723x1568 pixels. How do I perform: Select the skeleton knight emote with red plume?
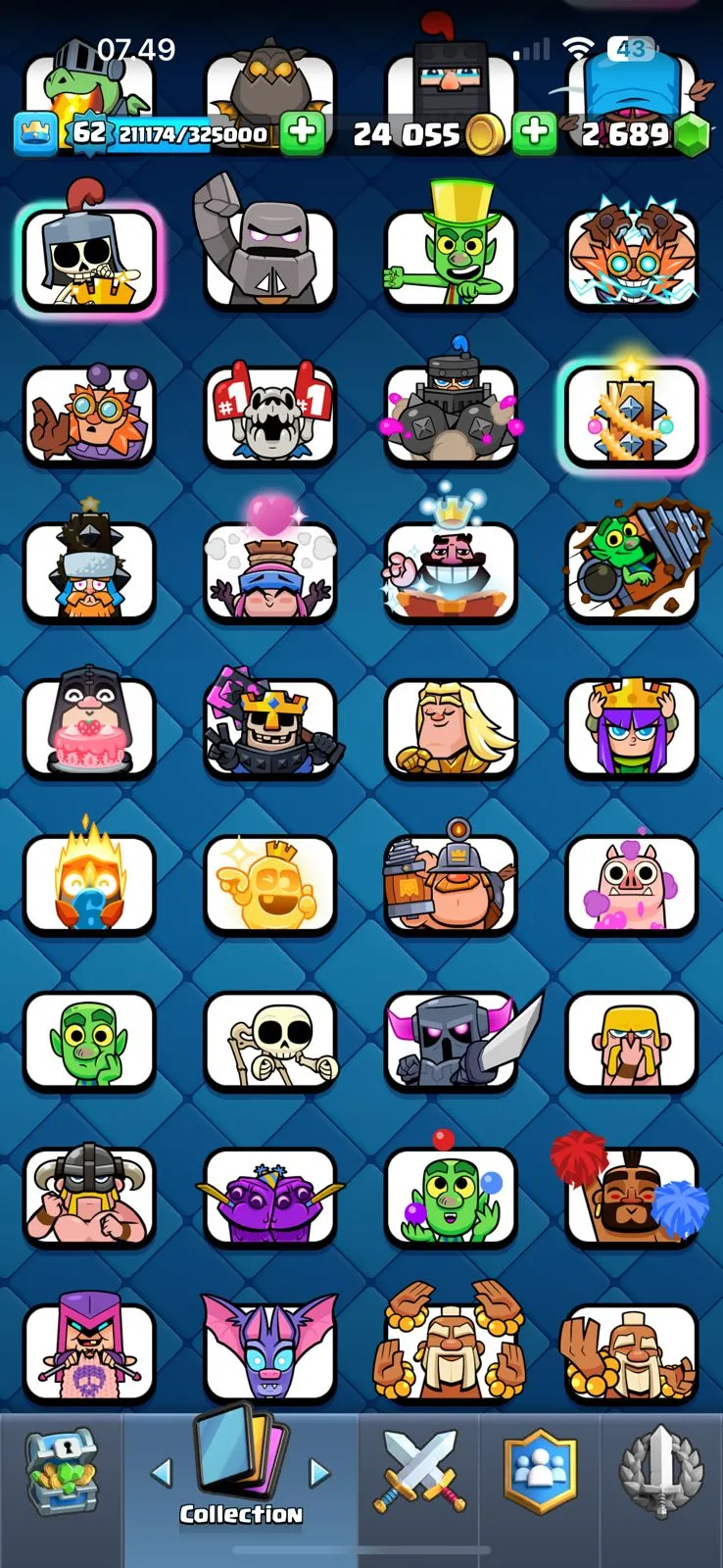89,259
